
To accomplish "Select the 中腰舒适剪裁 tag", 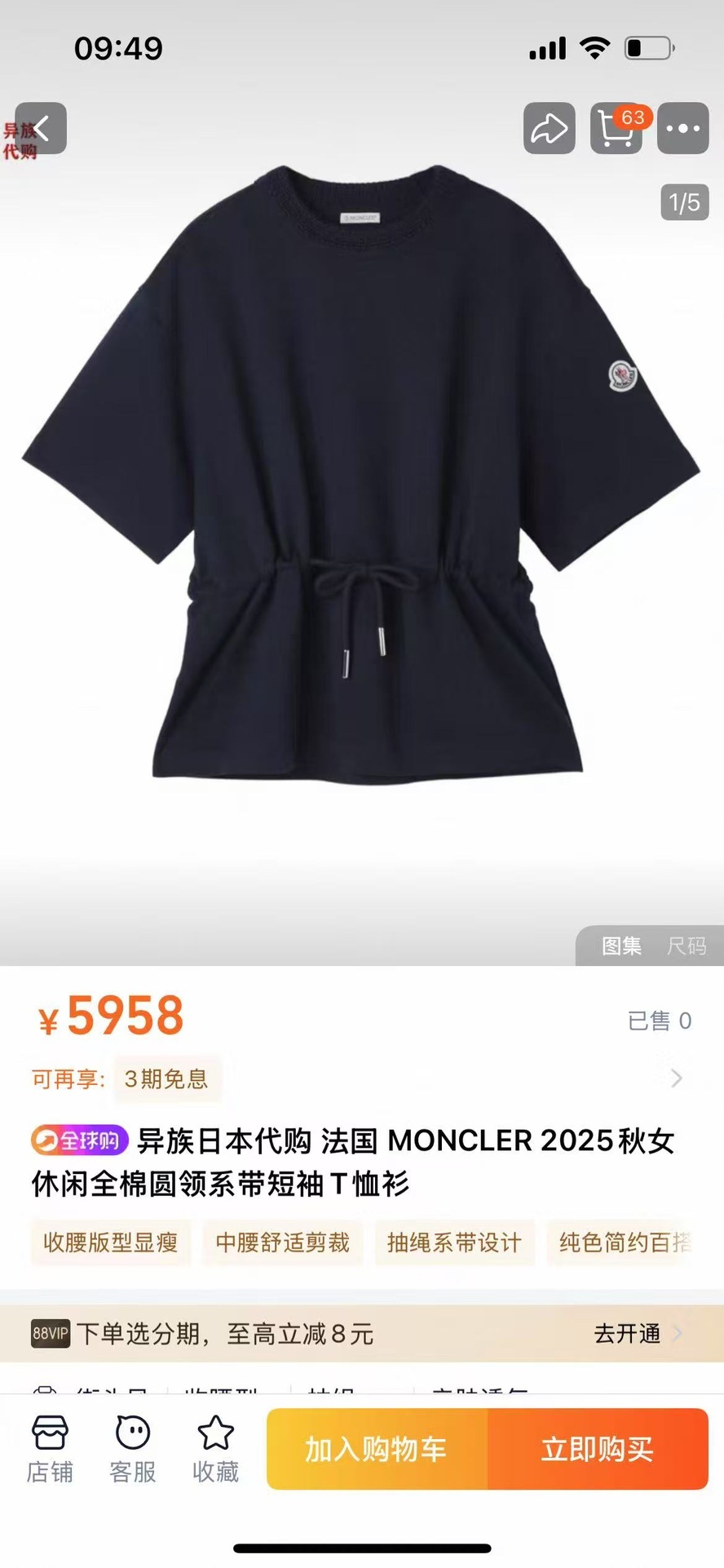I will click(282, 1242).
